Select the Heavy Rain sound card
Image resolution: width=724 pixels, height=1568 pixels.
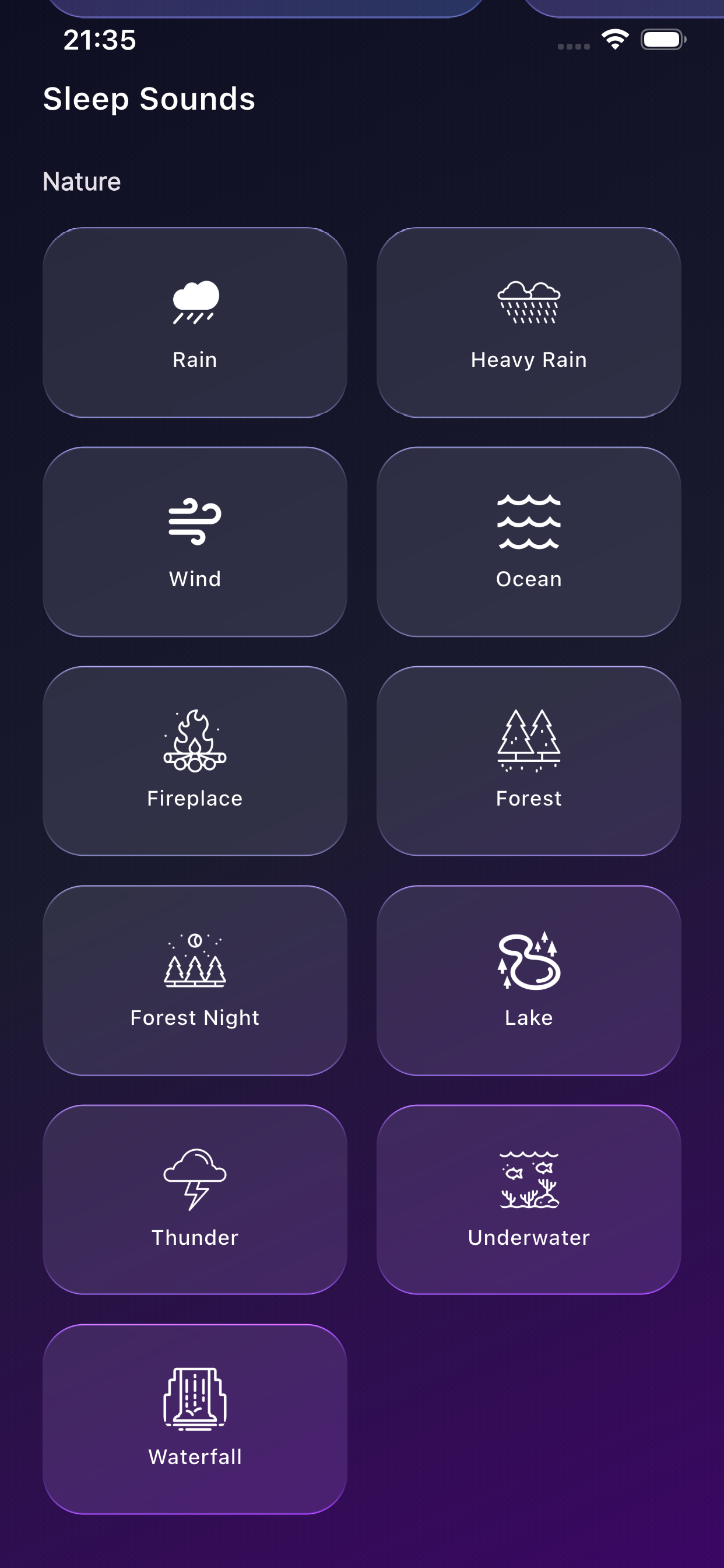pos(529,323)
